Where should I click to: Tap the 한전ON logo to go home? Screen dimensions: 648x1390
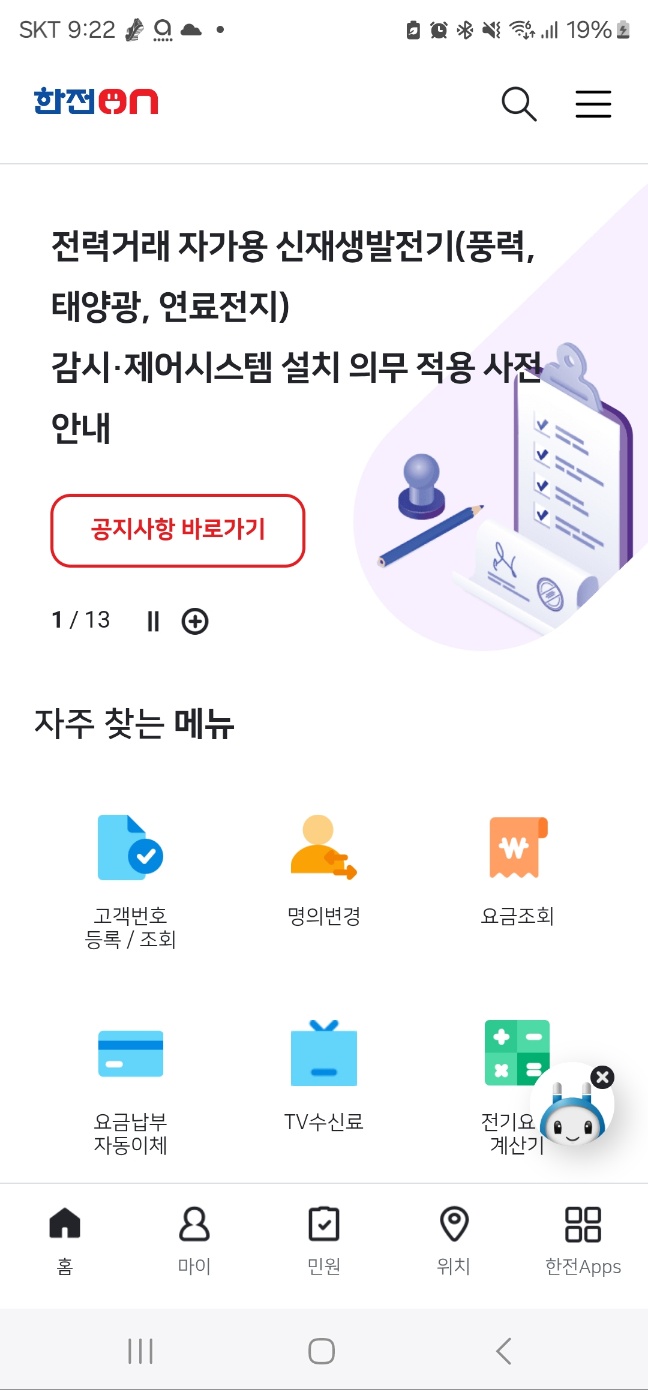(x=96, y=102)
